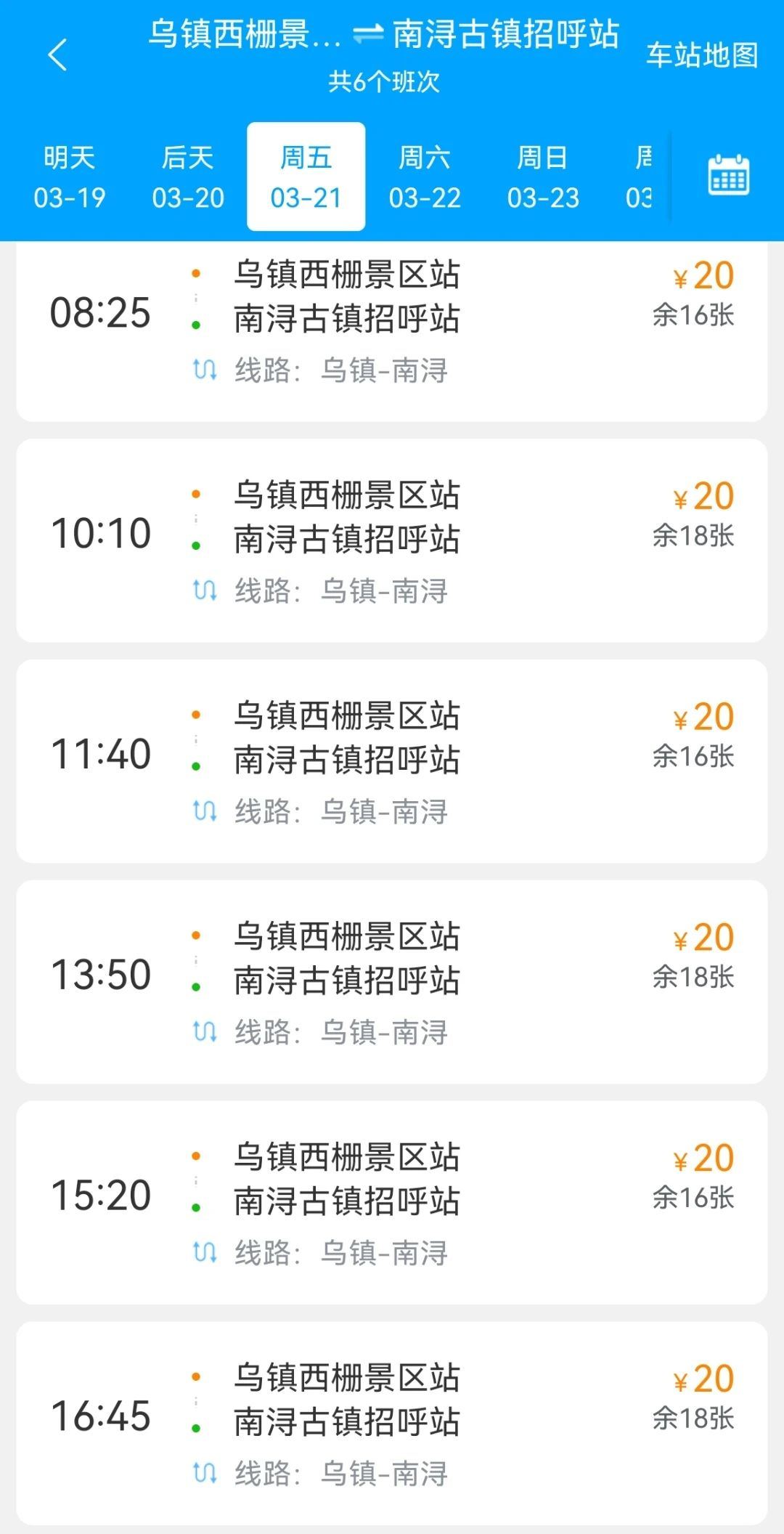This screenshot has height=1534, width=784.
Task: Choose the 周日 03-23 date tab
Action: (x=543, y=177)
